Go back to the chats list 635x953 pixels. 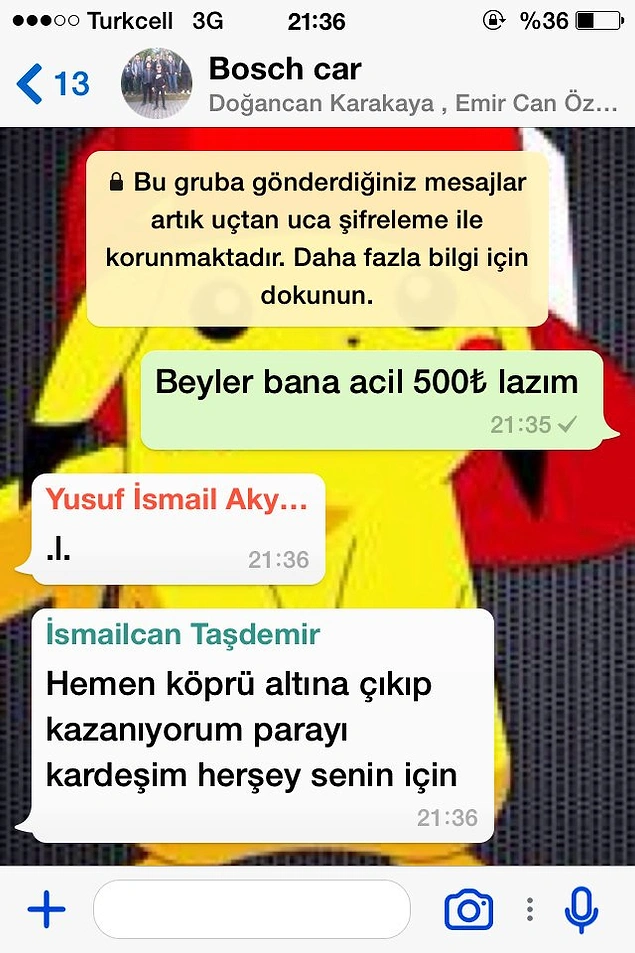52,82
